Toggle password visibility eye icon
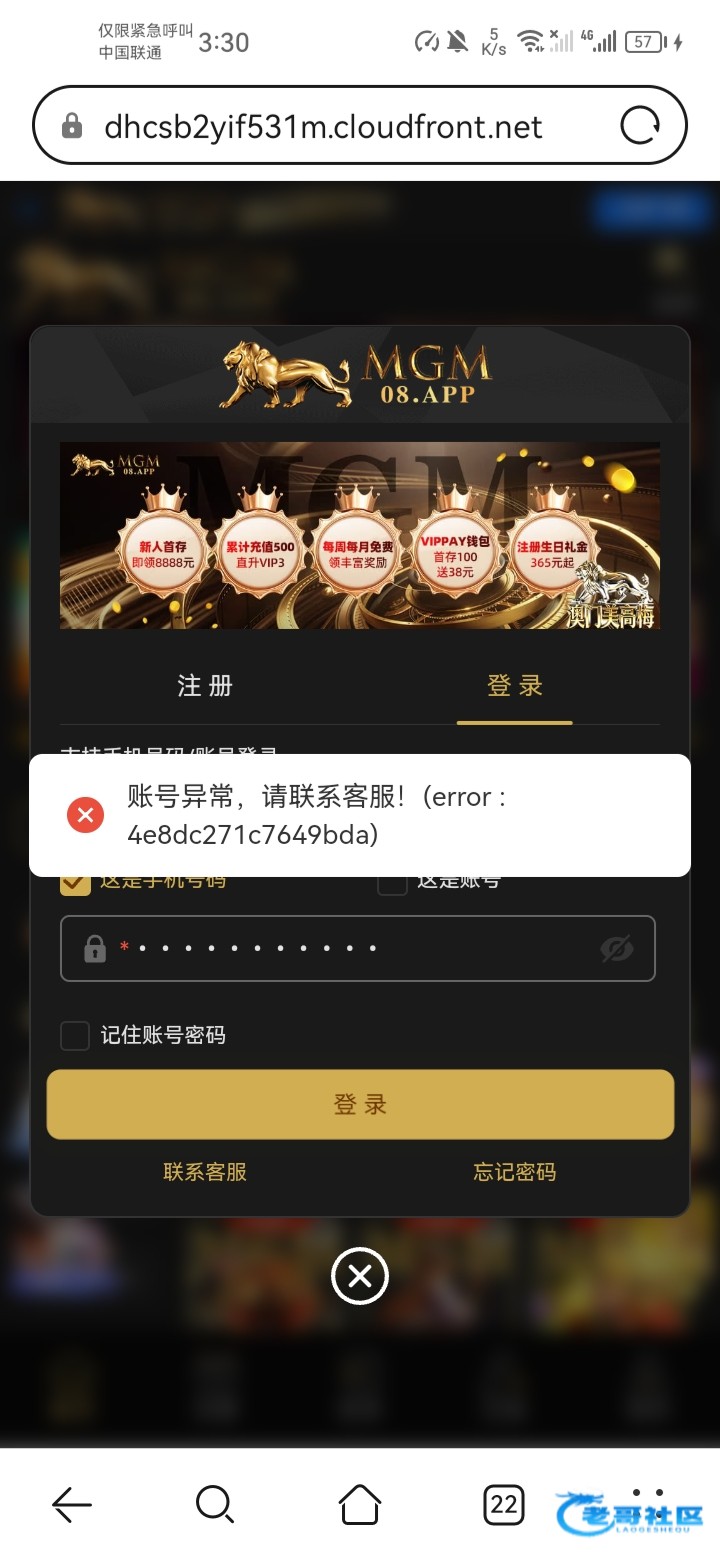The image size is (720, 1560). tap(617, 948)
